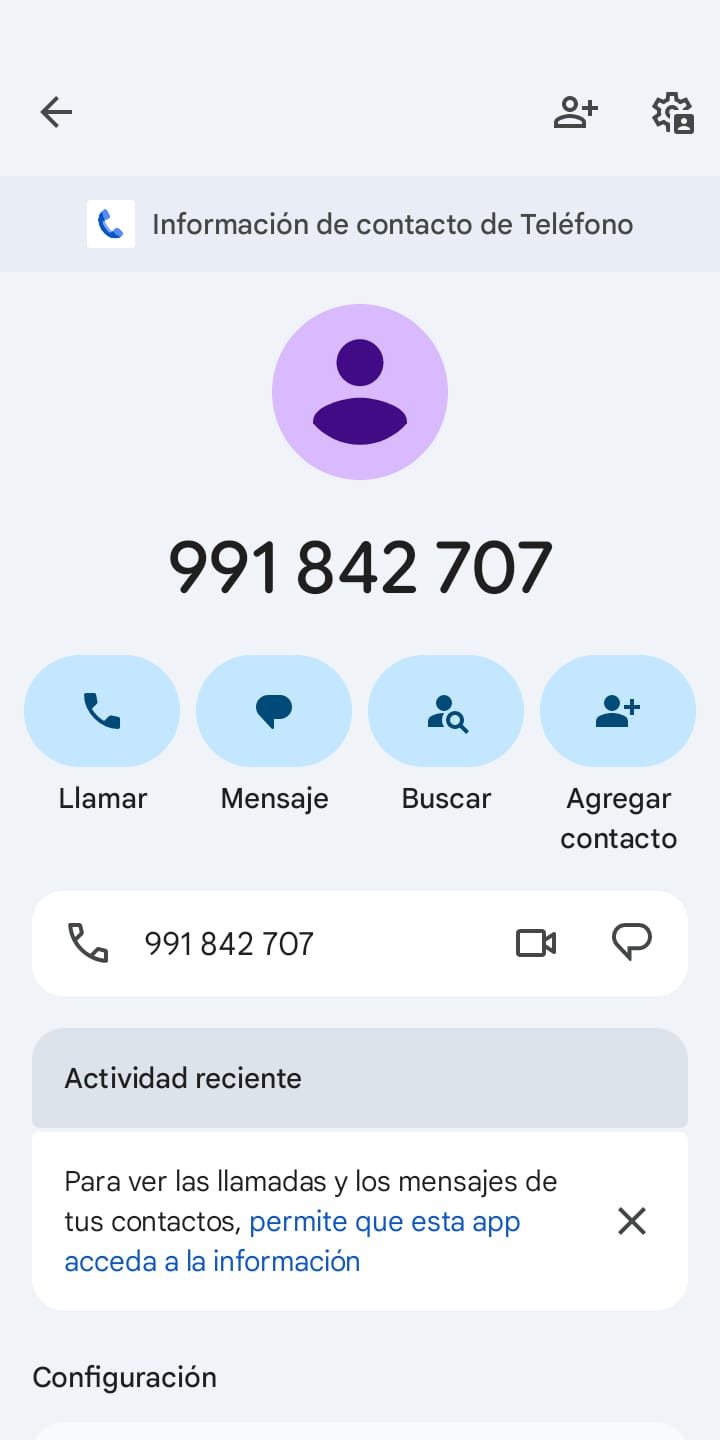Send a message via the Mensaje button
Viewport: 720px width, 1440px height.
(x=274, y=710)
